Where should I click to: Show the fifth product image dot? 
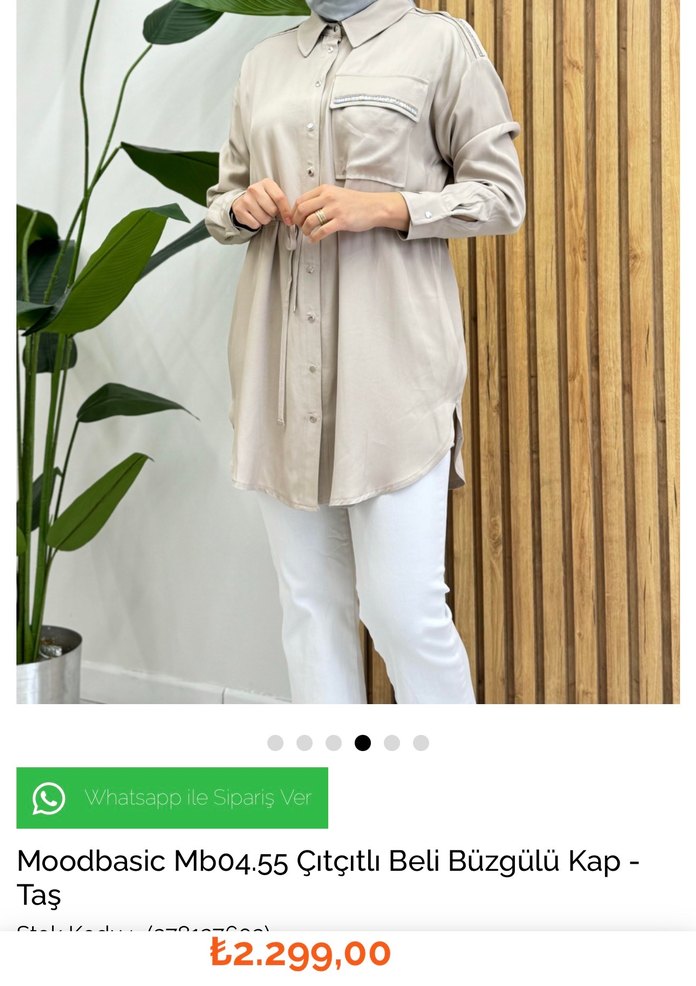tap(392, 743)
